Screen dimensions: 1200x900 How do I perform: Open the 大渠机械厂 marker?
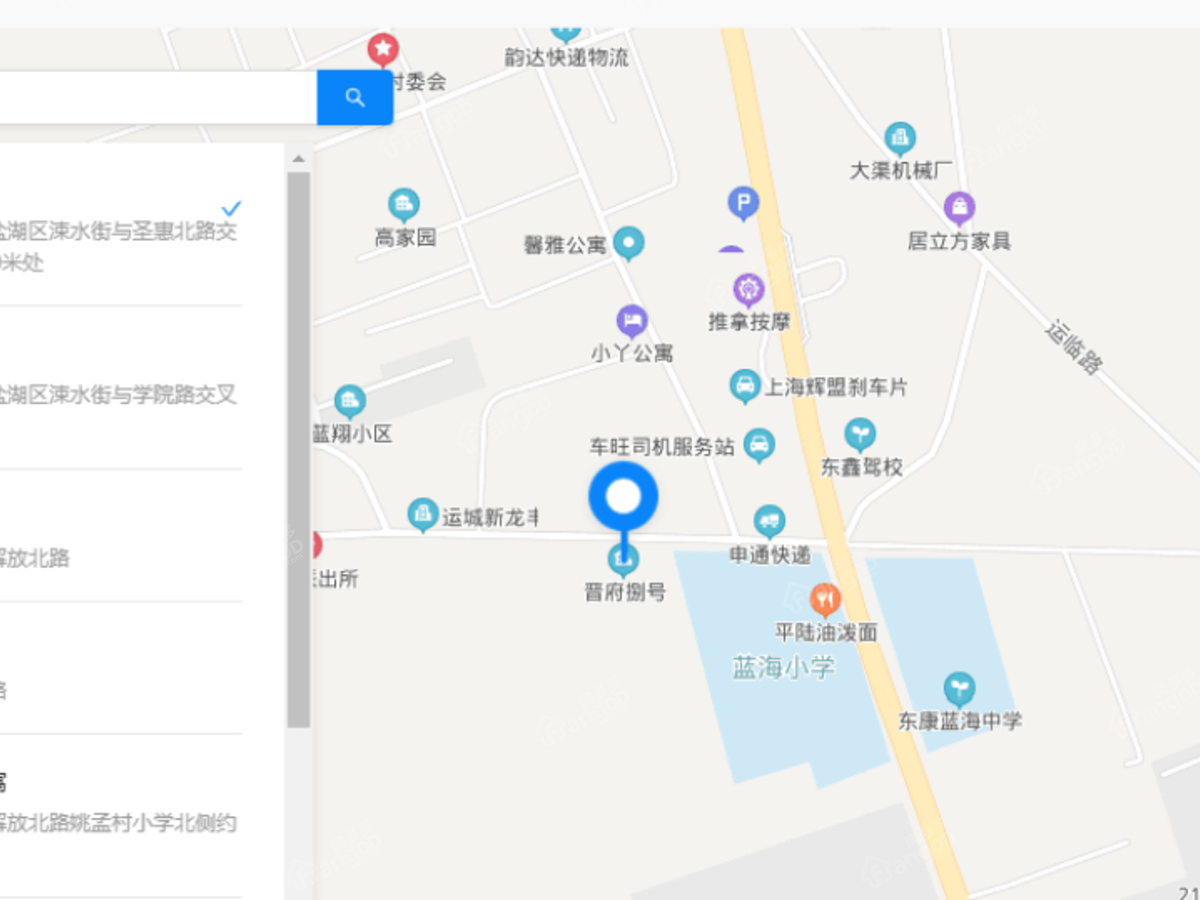900,138
